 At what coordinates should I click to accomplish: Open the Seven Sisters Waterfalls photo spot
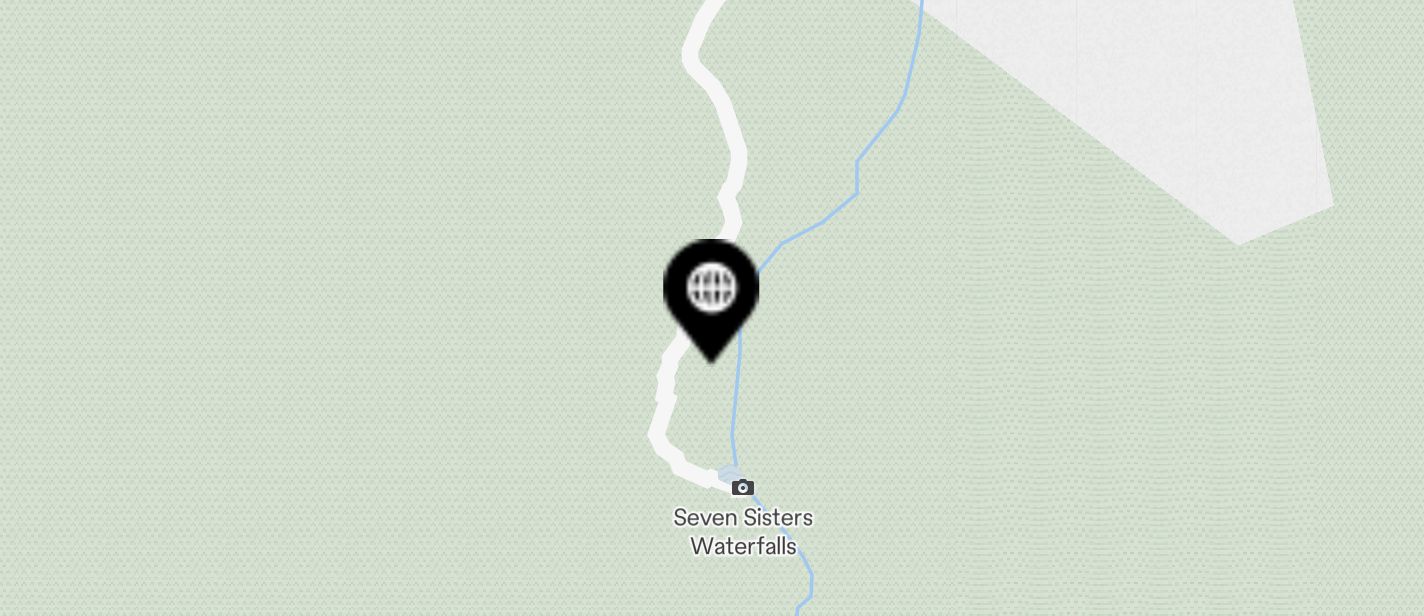pos(743,488)
